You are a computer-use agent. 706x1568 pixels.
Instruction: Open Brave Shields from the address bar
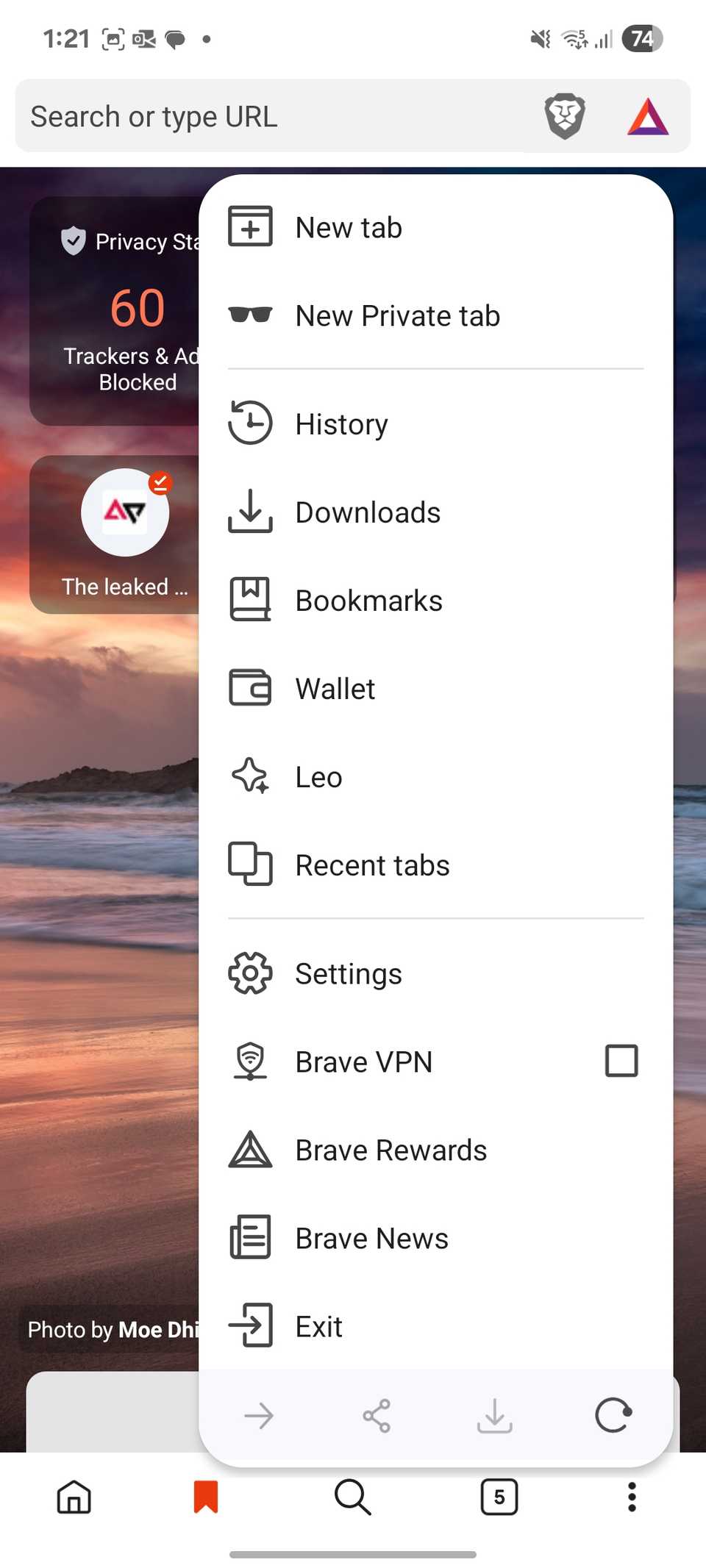click(565, 116)
